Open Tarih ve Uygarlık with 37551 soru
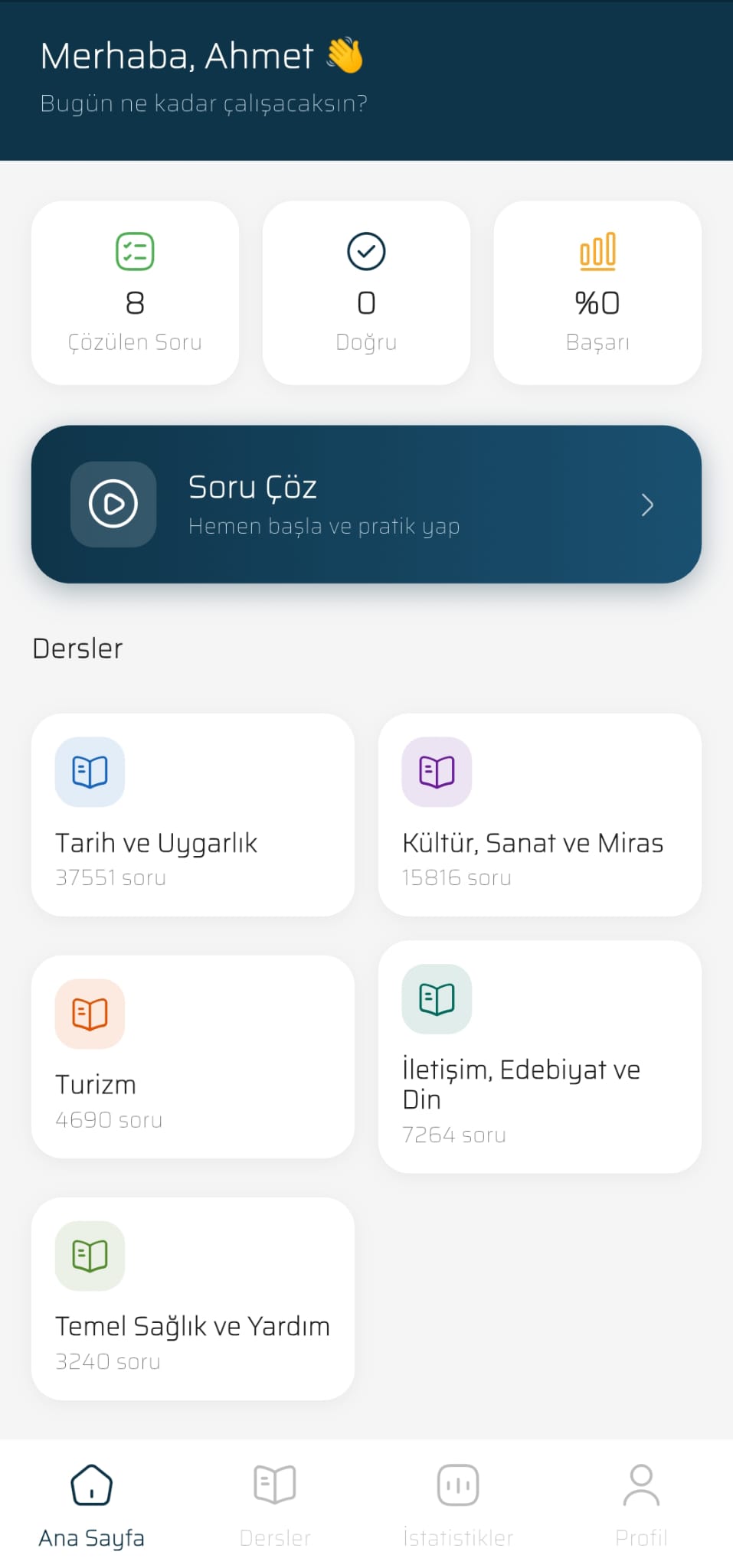The height and width of the screenshot is (1568, 733). (192, 815)
